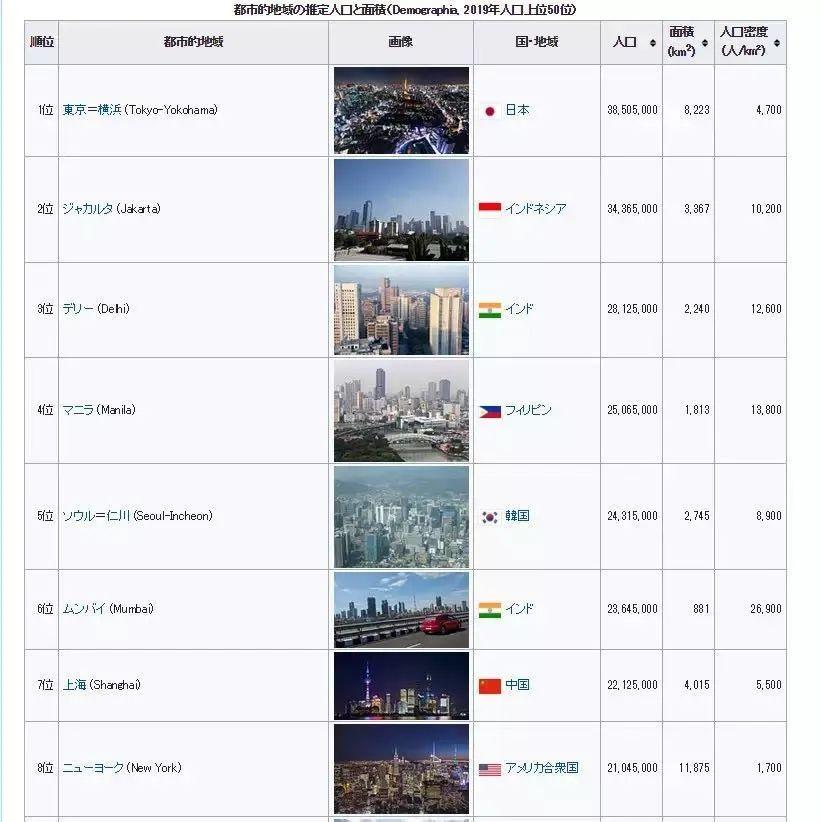
Task: Open the 東京=横浜 (Tokyo-Yokohama) link
Action: coord(92,110)
